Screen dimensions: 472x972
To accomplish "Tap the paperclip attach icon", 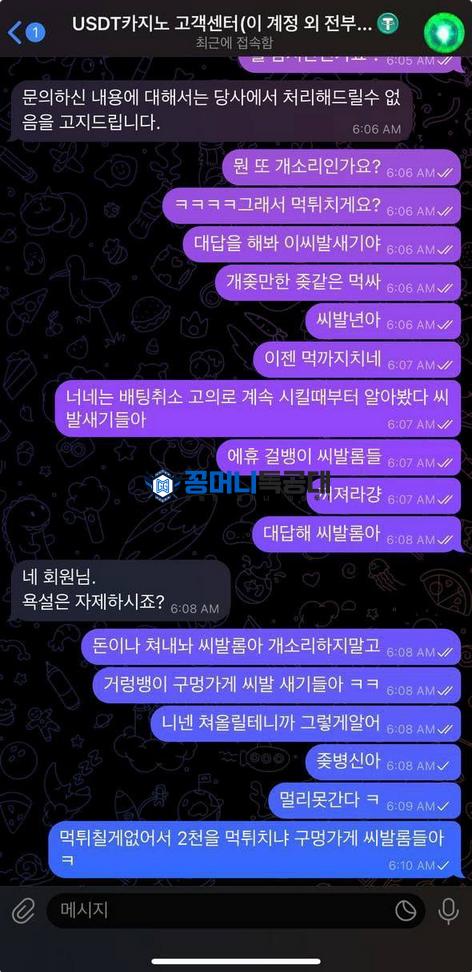I will [22, 911].
